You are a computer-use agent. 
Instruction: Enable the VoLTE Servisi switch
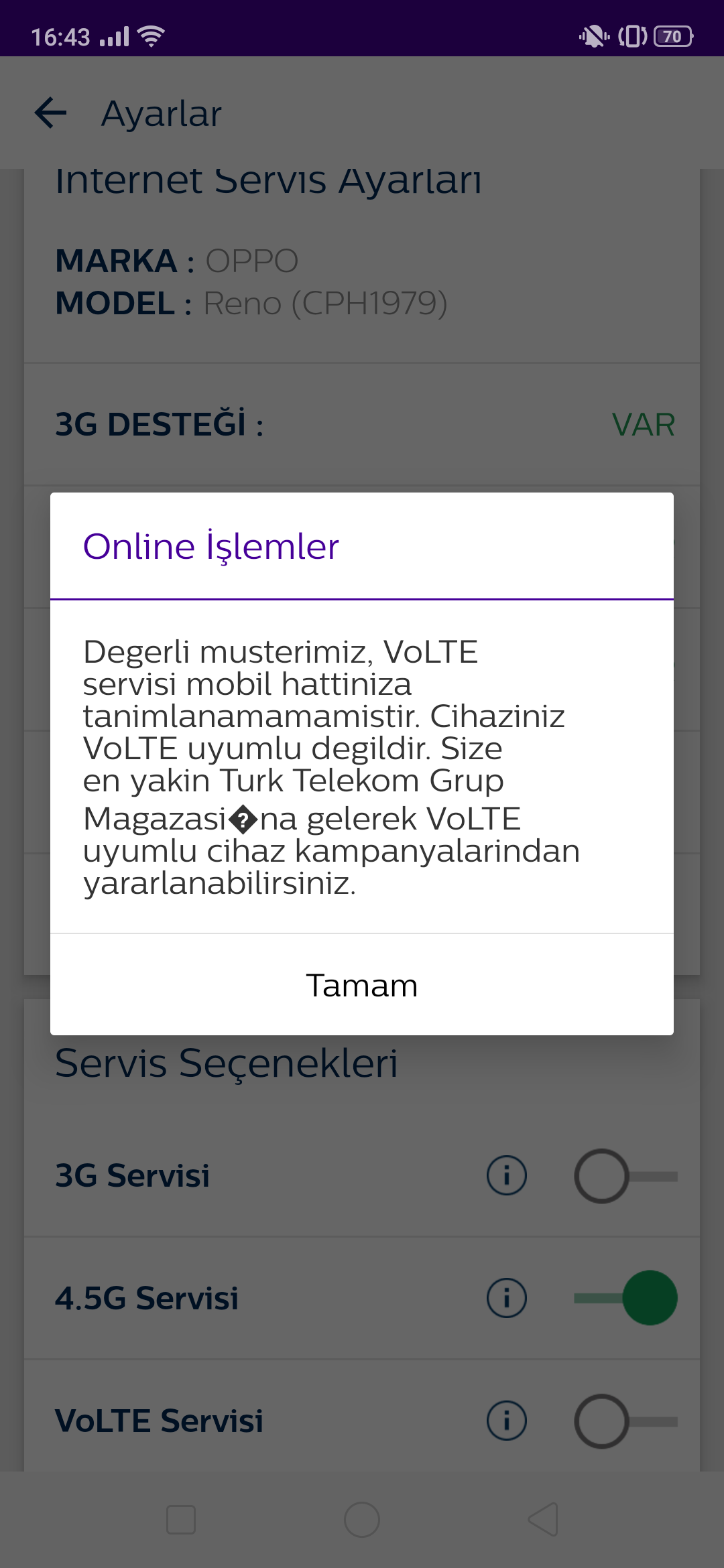[x=625, y=1421]
